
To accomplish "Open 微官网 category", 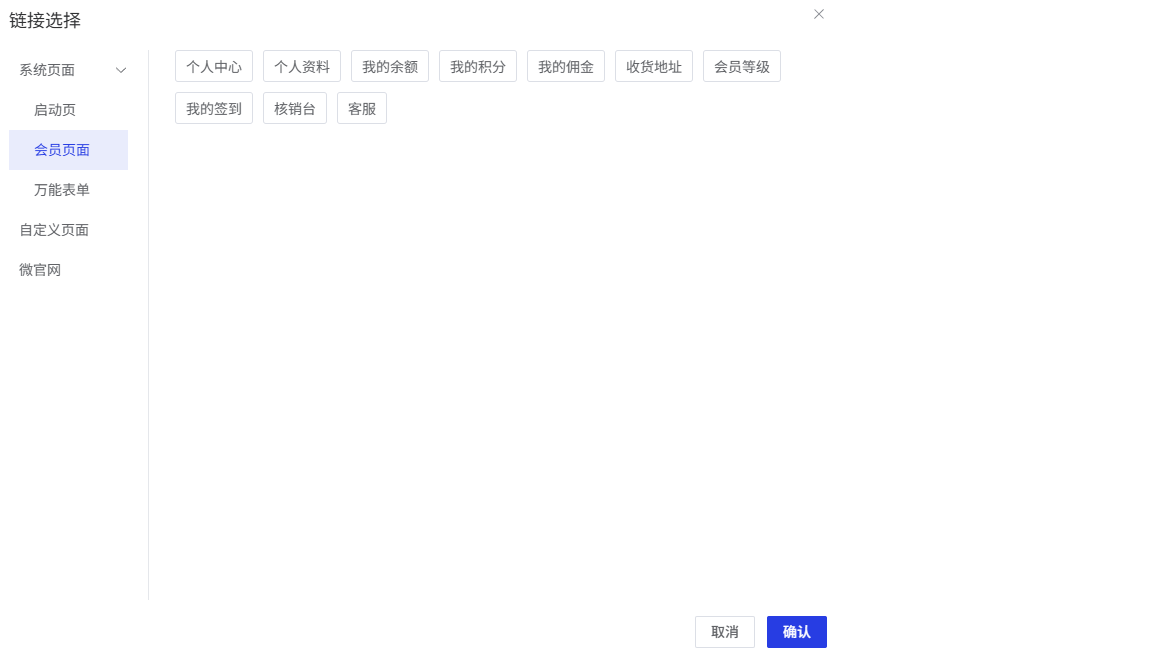I will (40, 270).
